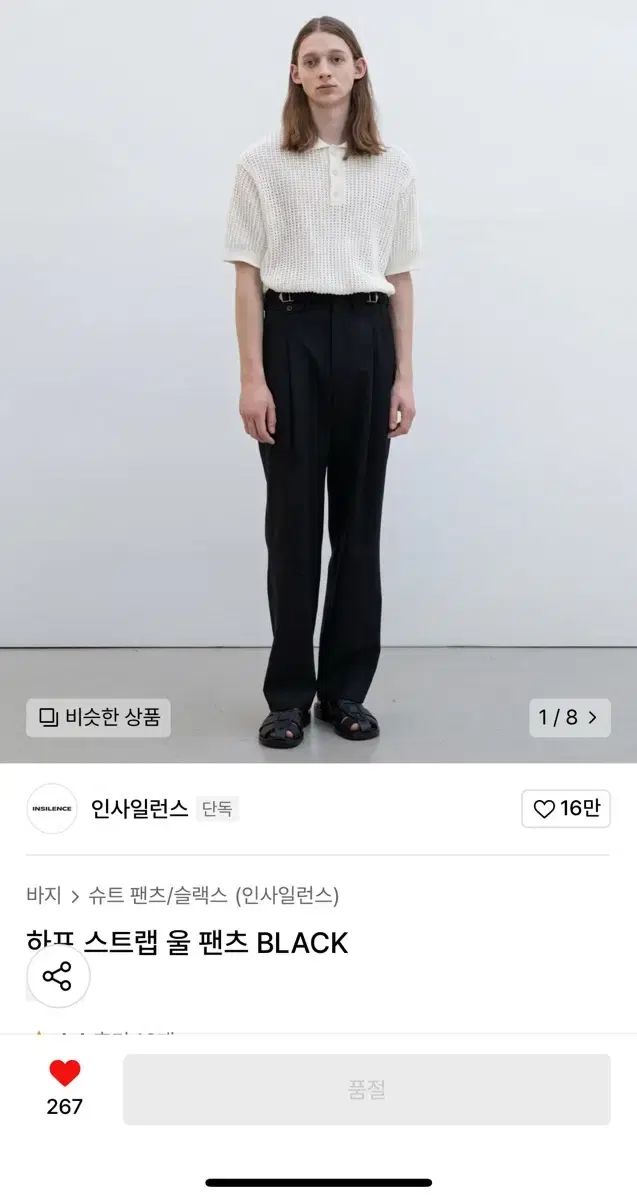This screenshot has height=1200, width=637.
Task: Open the product photo full screen
Action: coord(318,380)
